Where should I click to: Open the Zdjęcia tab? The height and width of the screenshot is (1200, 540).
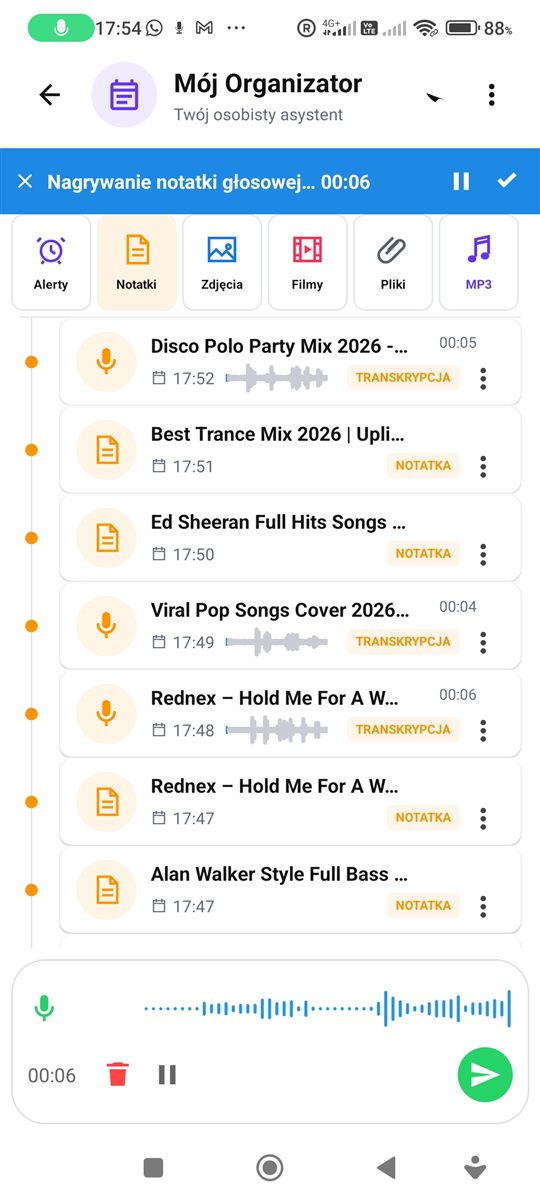point(222,263)
